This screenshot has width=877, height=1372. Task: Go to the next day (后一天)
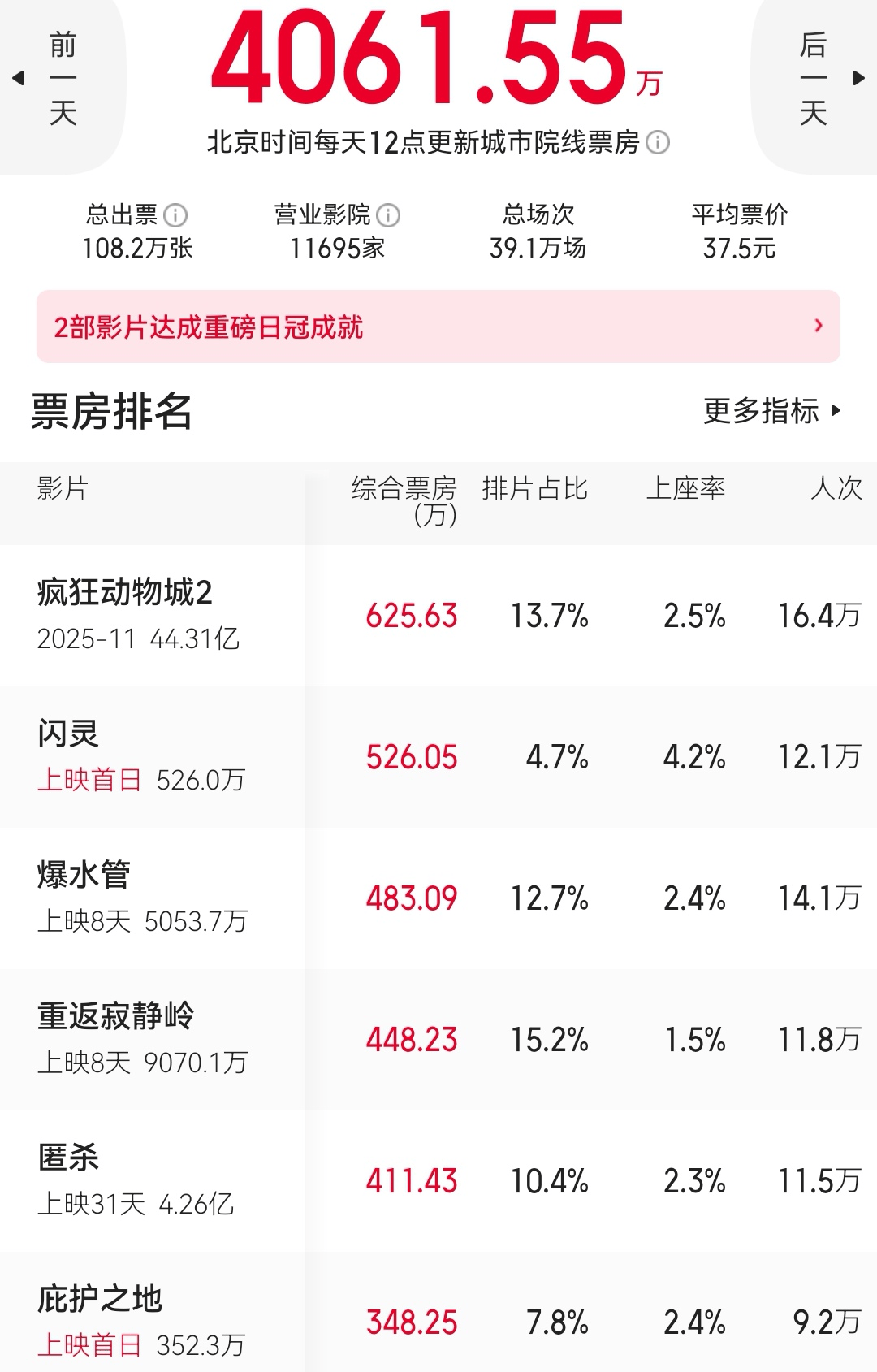coord(824,79)
